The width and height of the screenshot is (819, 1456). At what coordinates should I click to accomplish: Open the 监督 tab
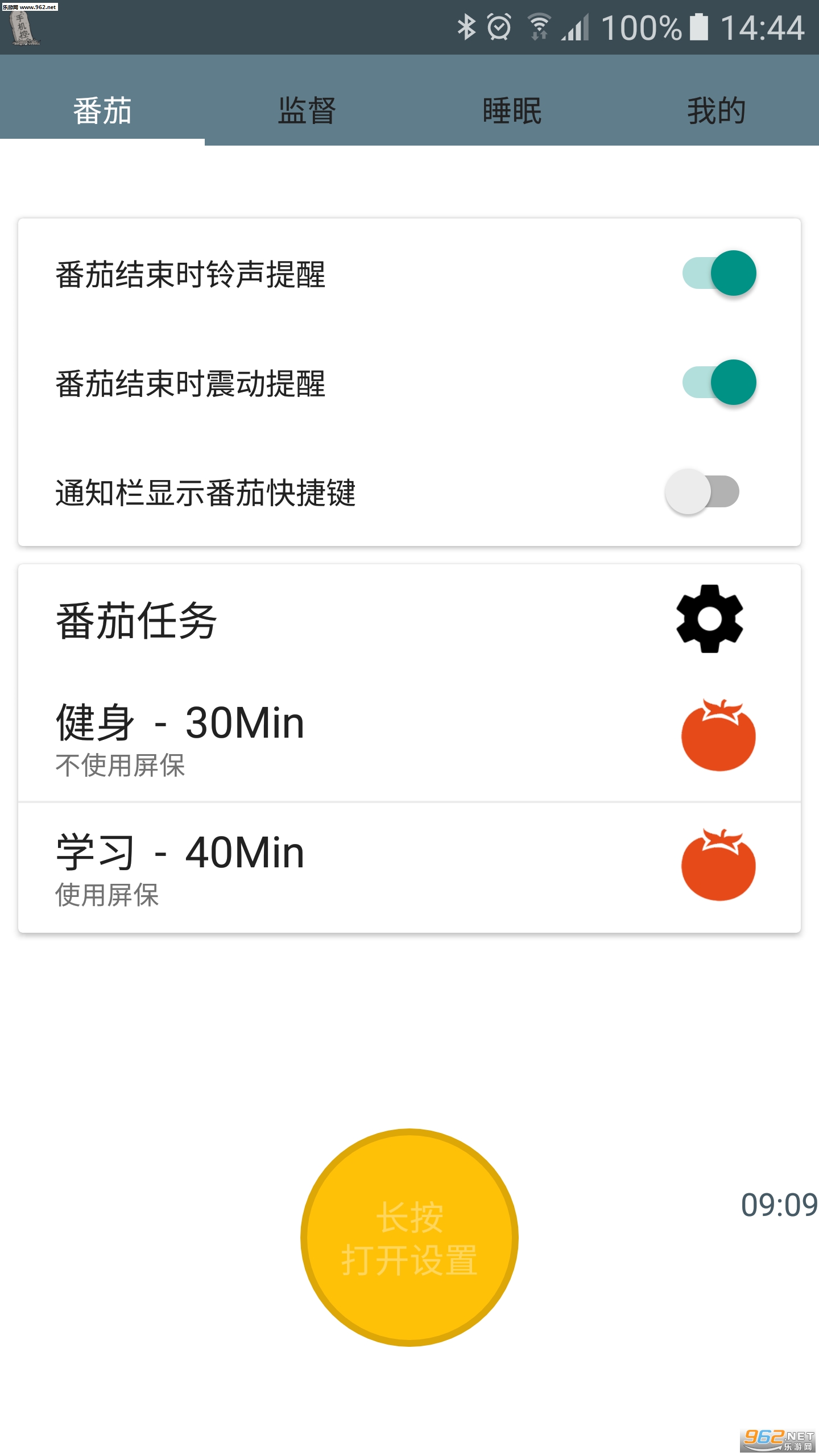coord(307,110)
